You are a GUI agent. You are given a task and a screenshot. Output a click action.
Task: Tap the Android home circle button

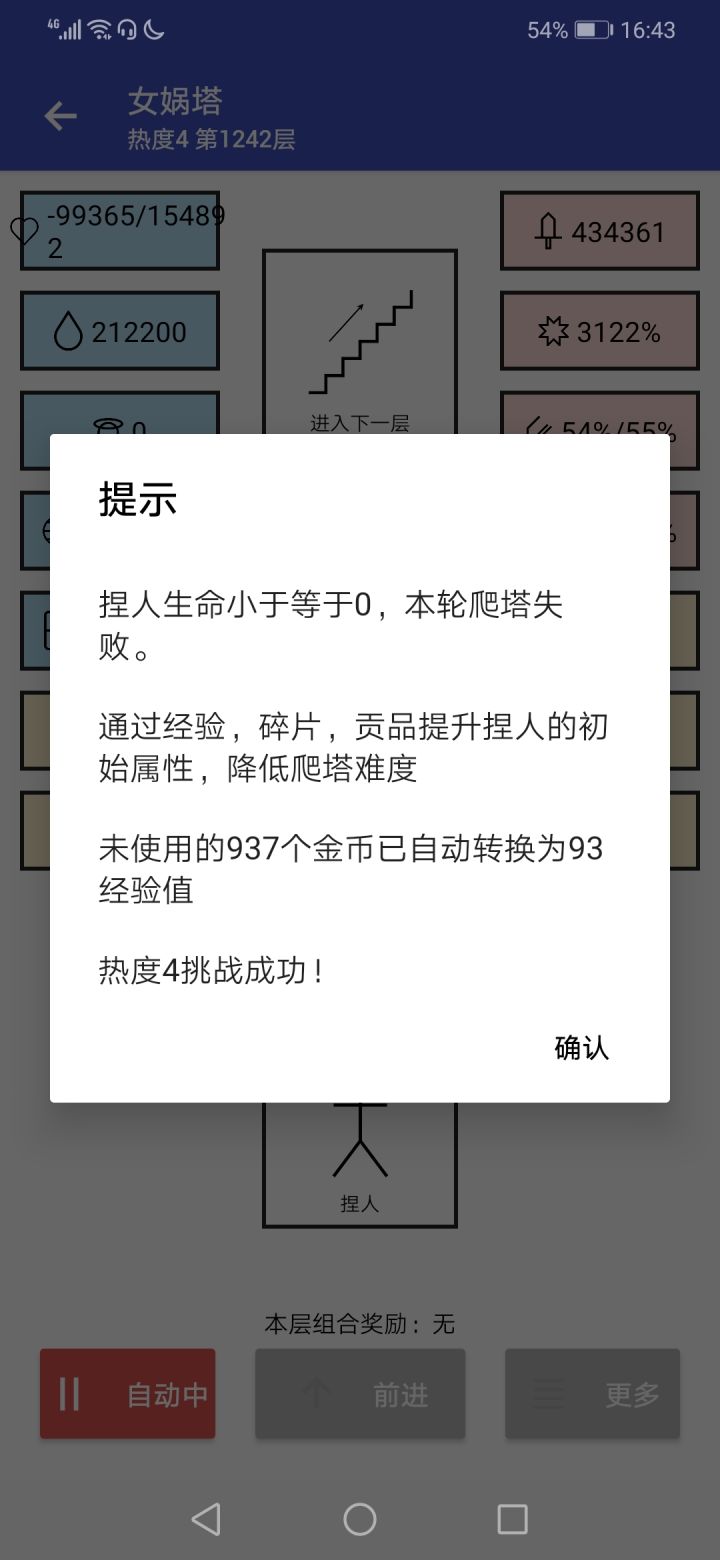pyautogui.click(x=360, y=1519)
